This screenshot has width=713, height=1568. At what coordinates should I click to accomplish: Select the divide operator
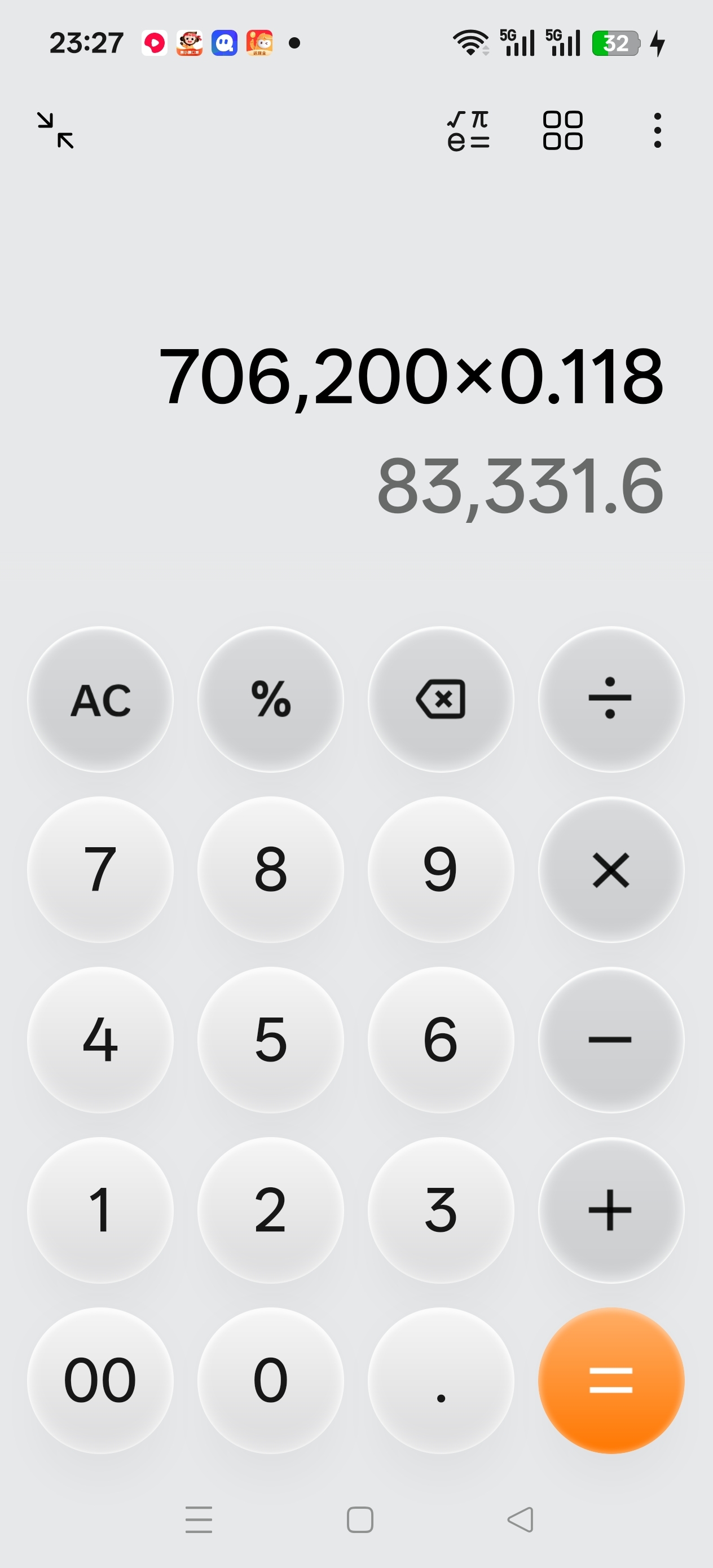(x=611, y=699)
